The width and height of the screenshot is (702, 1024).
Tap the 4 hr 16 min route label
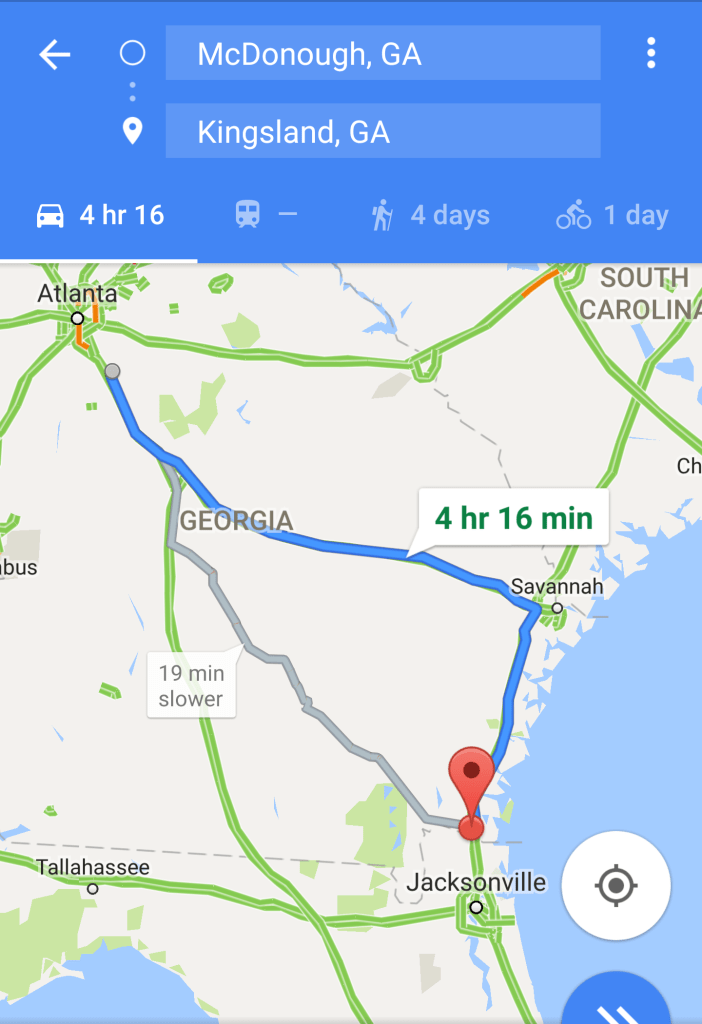click(x=513, y=519)
